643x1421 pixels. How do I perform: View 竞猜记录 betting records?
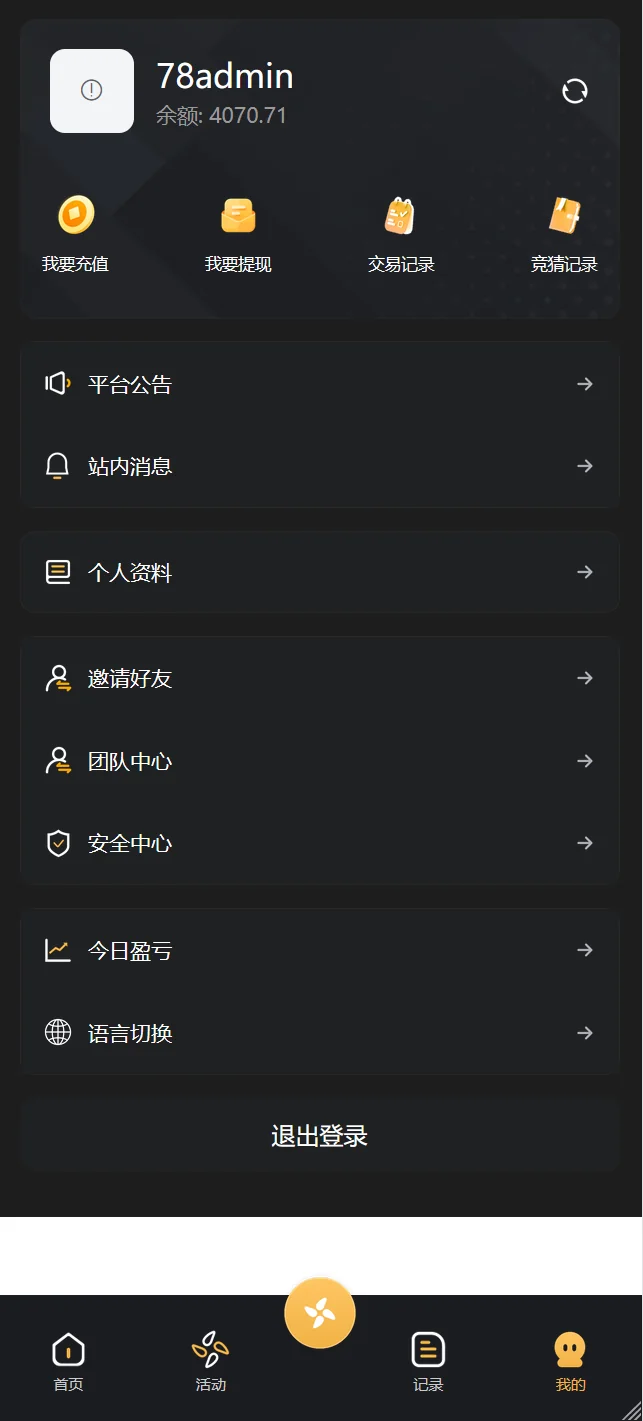point(564,233)
